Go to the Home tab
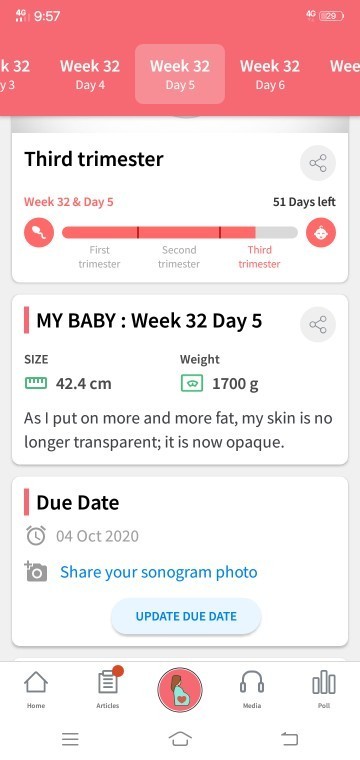 click(36, 689)
